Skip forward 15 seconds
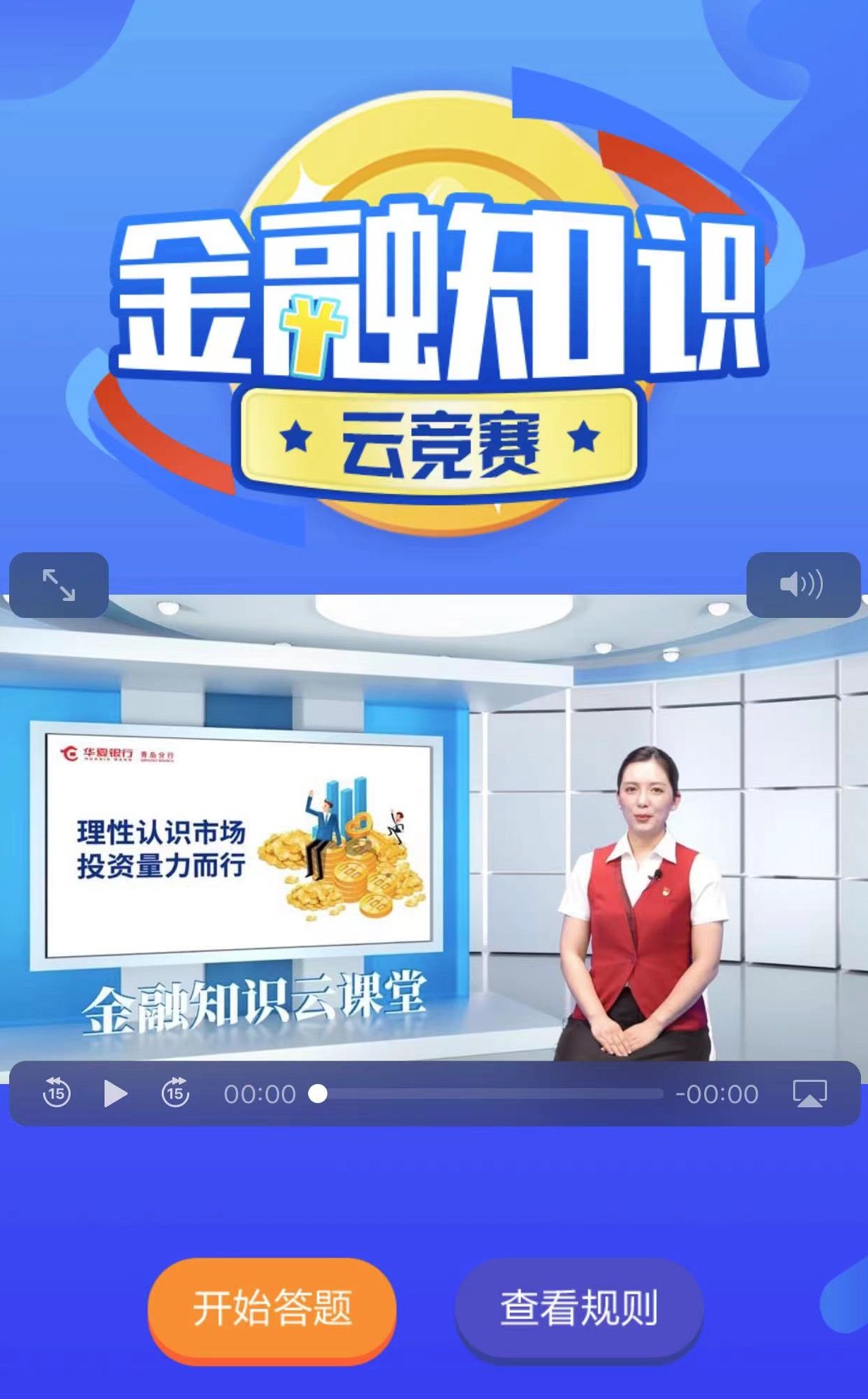868x1399 pixels. (x=175, y=1093)
